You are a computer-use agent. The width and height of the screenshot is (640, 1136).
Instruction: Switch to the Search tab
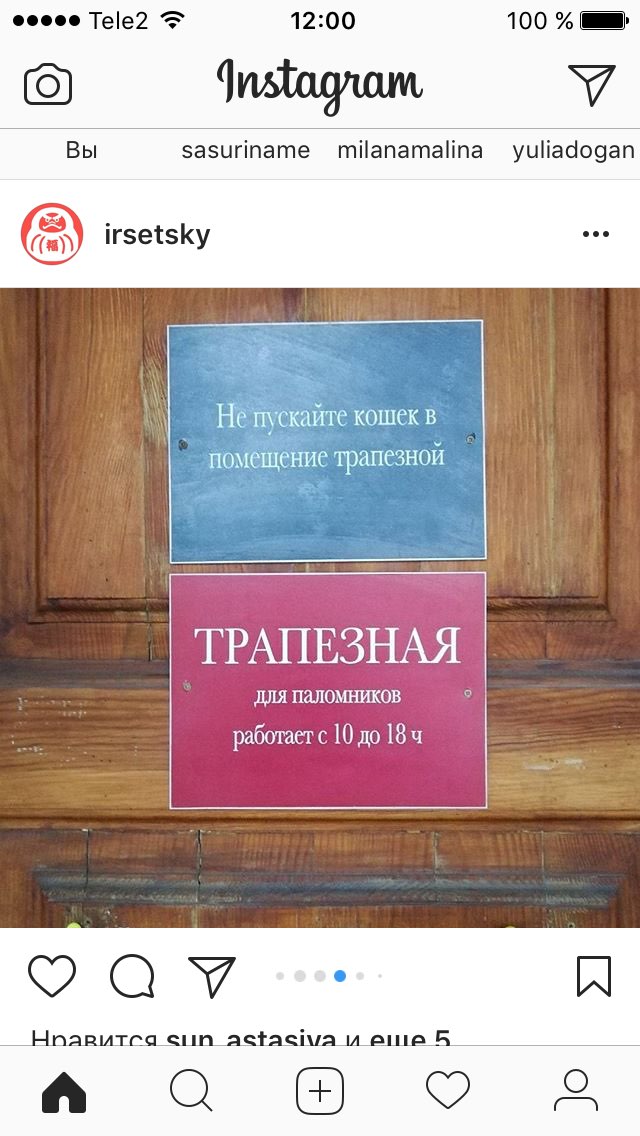point(191,1091)
